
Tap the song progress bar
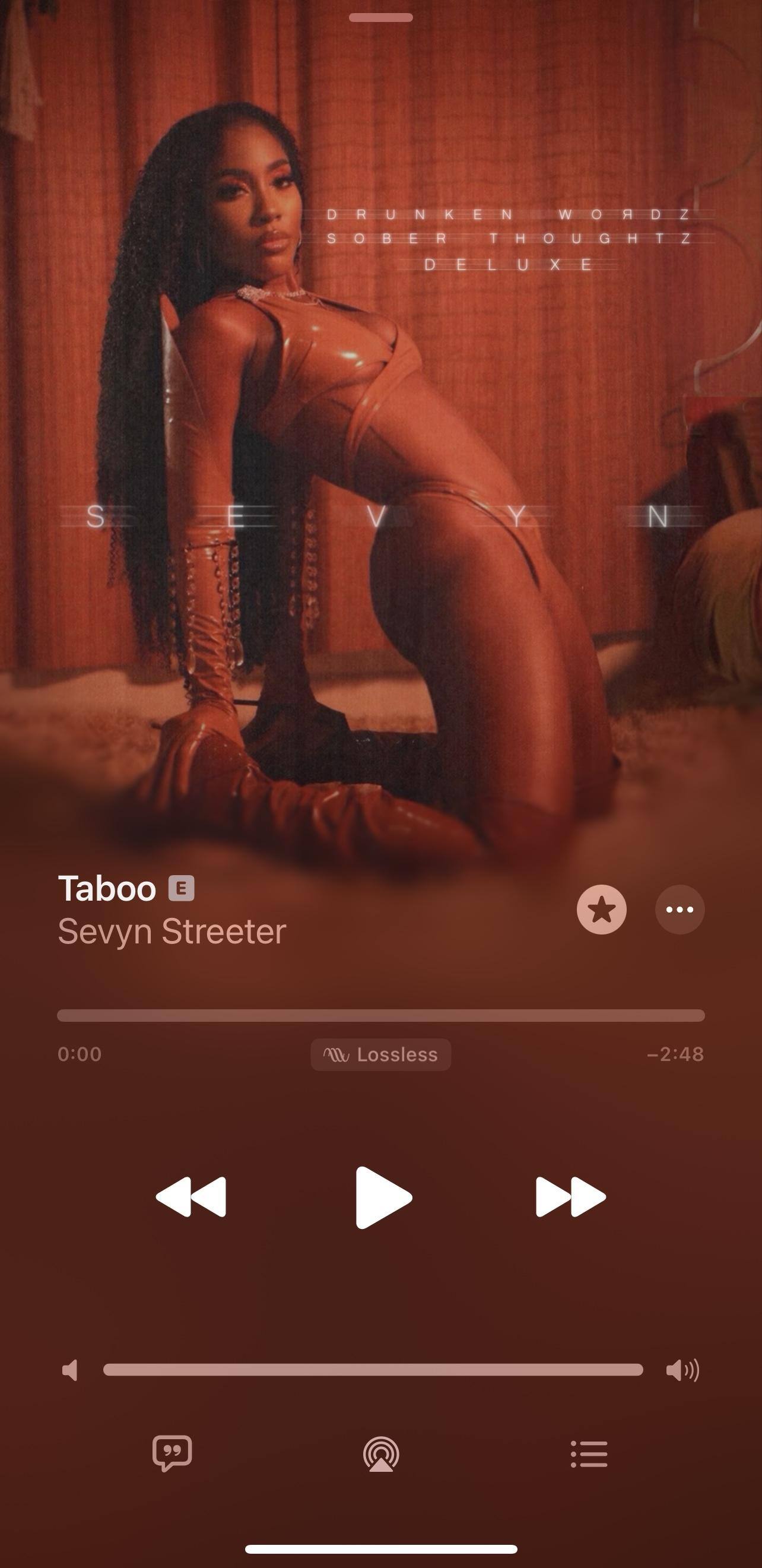(381, 1015)
